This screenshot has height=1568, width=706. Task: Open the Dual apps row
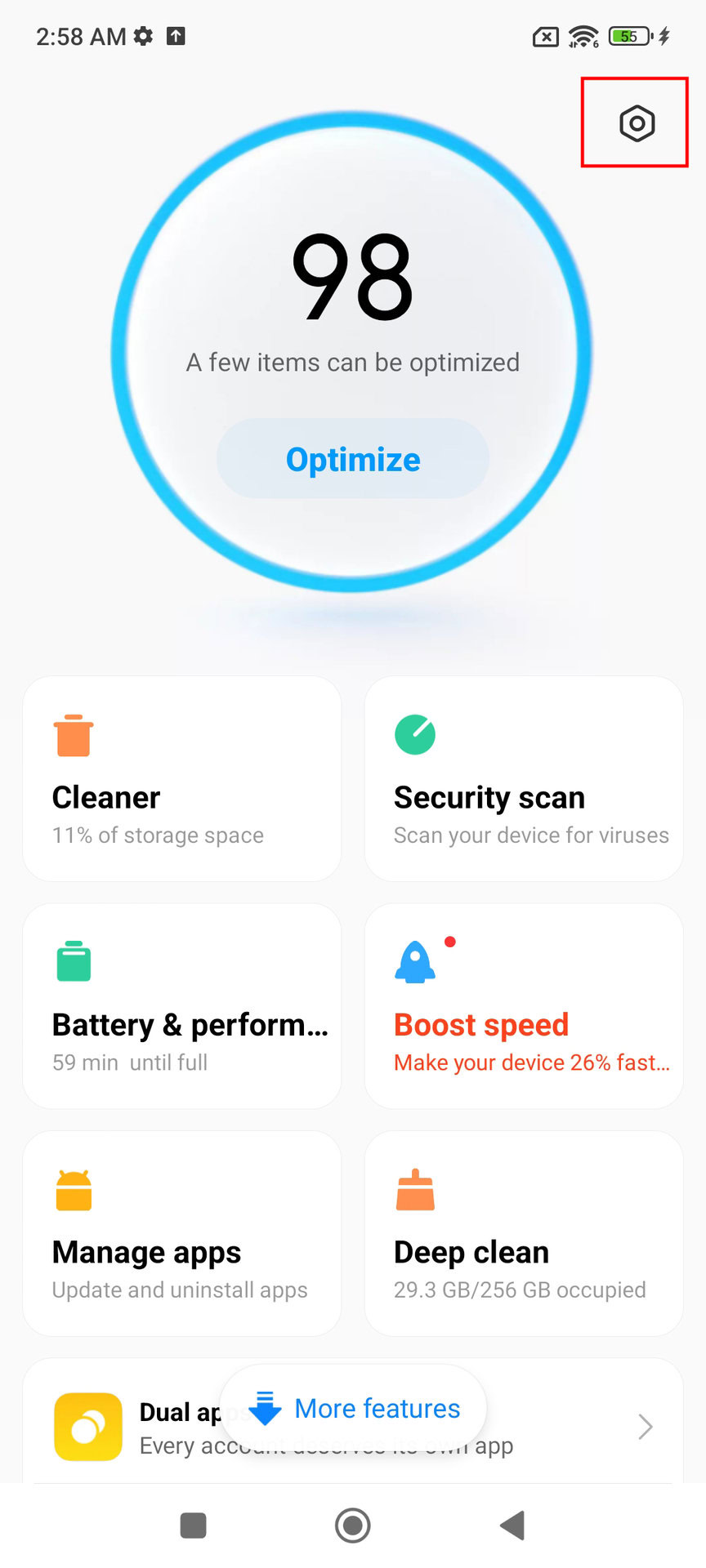click(x=572, y=1428)
